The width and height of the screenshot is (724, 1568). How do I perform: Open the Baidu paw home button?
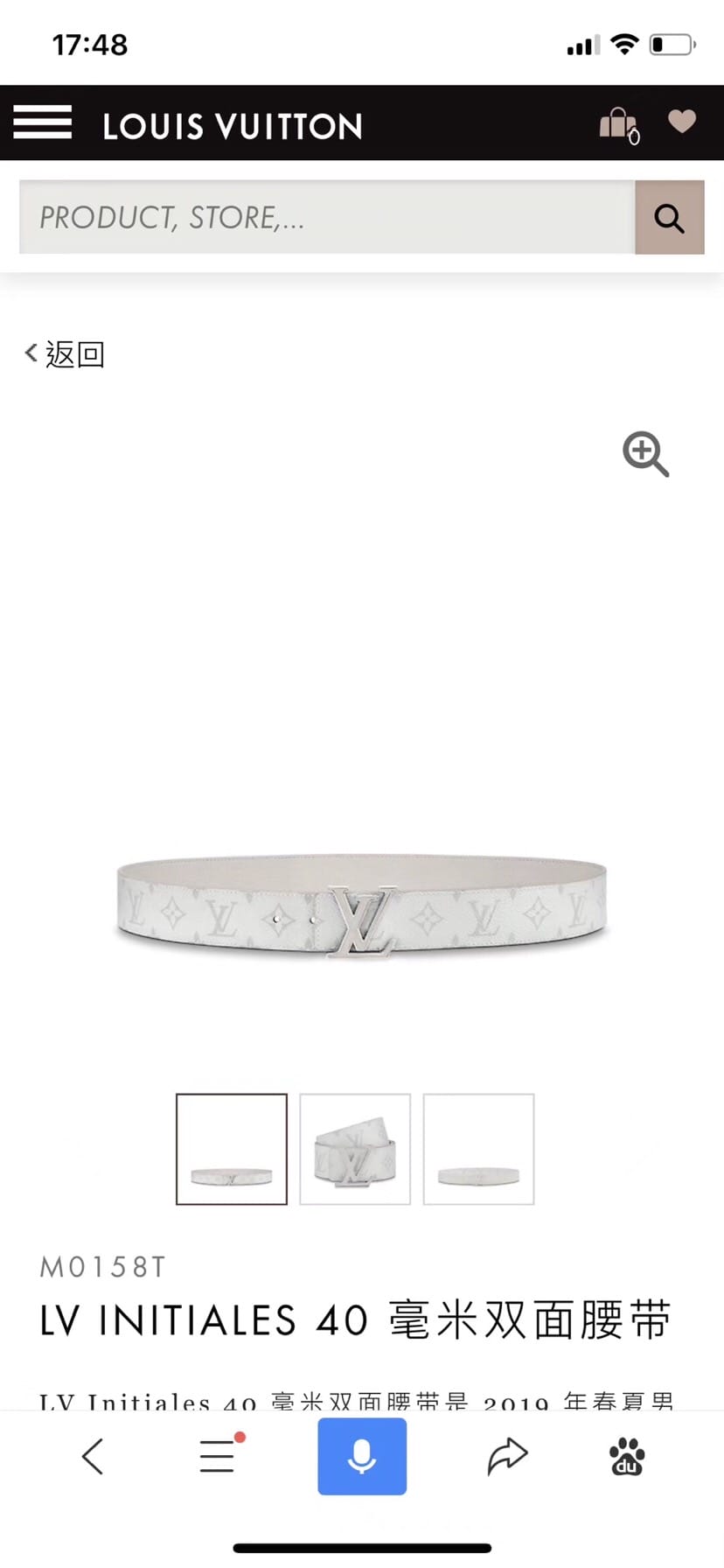[627, 1457]
